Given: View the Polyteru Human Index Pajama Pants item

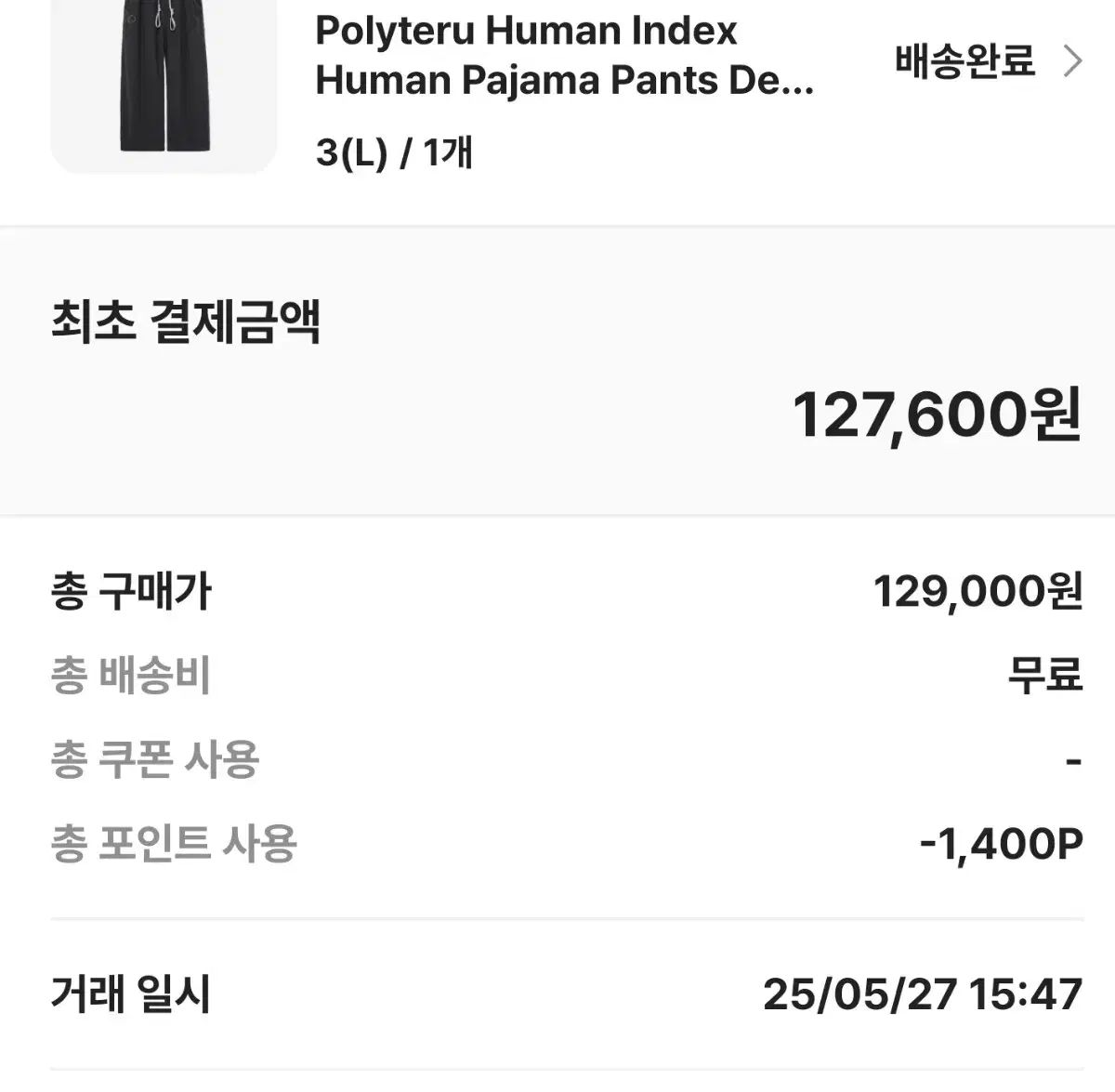Looking at the screenshot, I should [564, 56].
